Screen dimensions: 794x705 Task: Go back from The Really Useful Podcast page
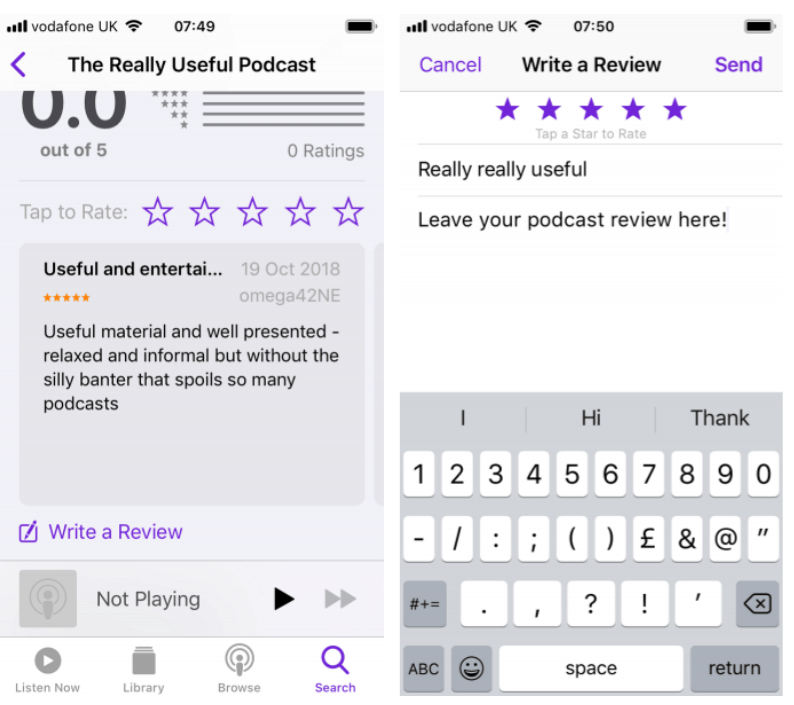[x=18, y=65]
